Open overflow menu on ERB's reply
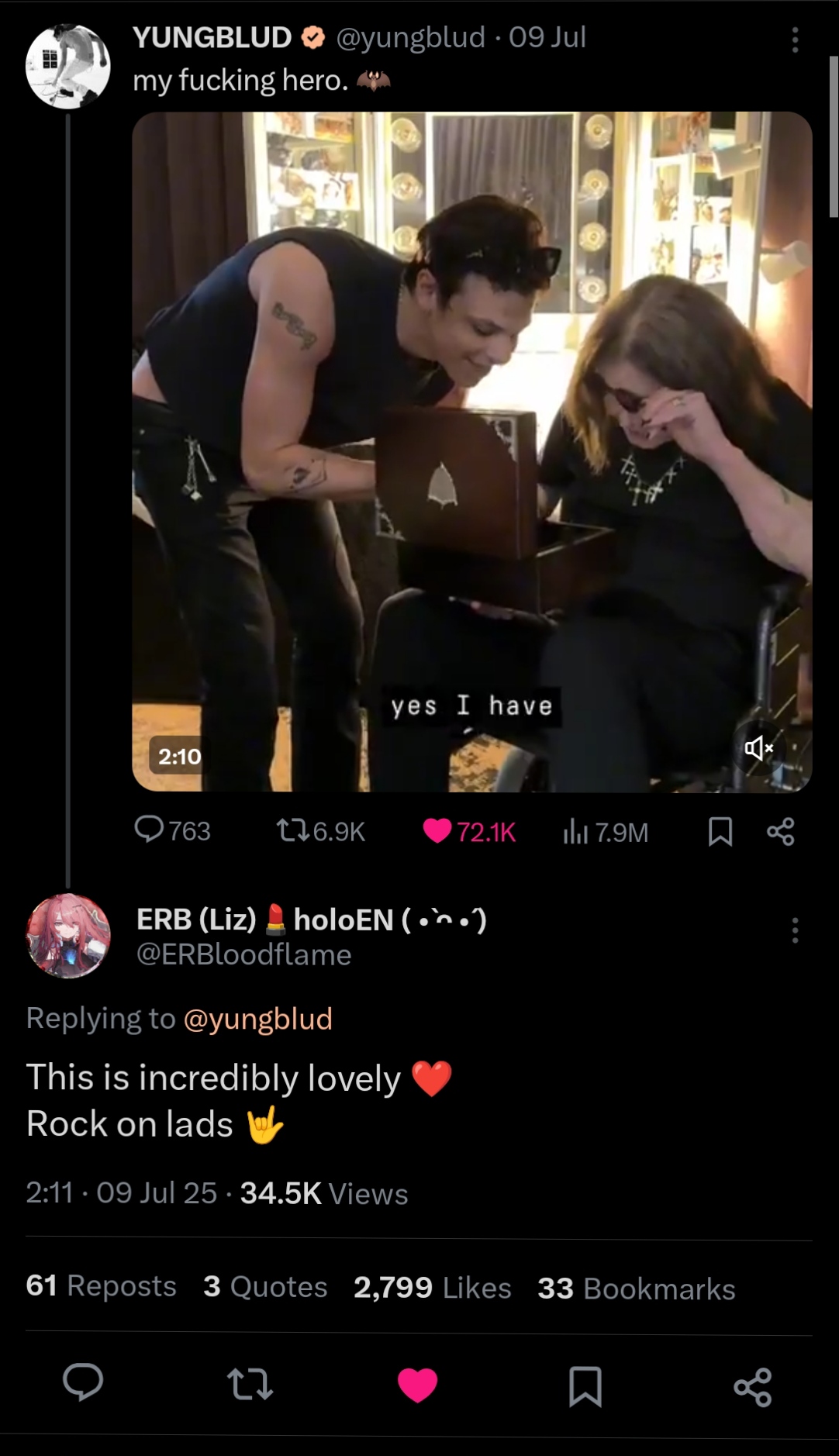This screenshot has height=1456, width=839. point(795,930)
